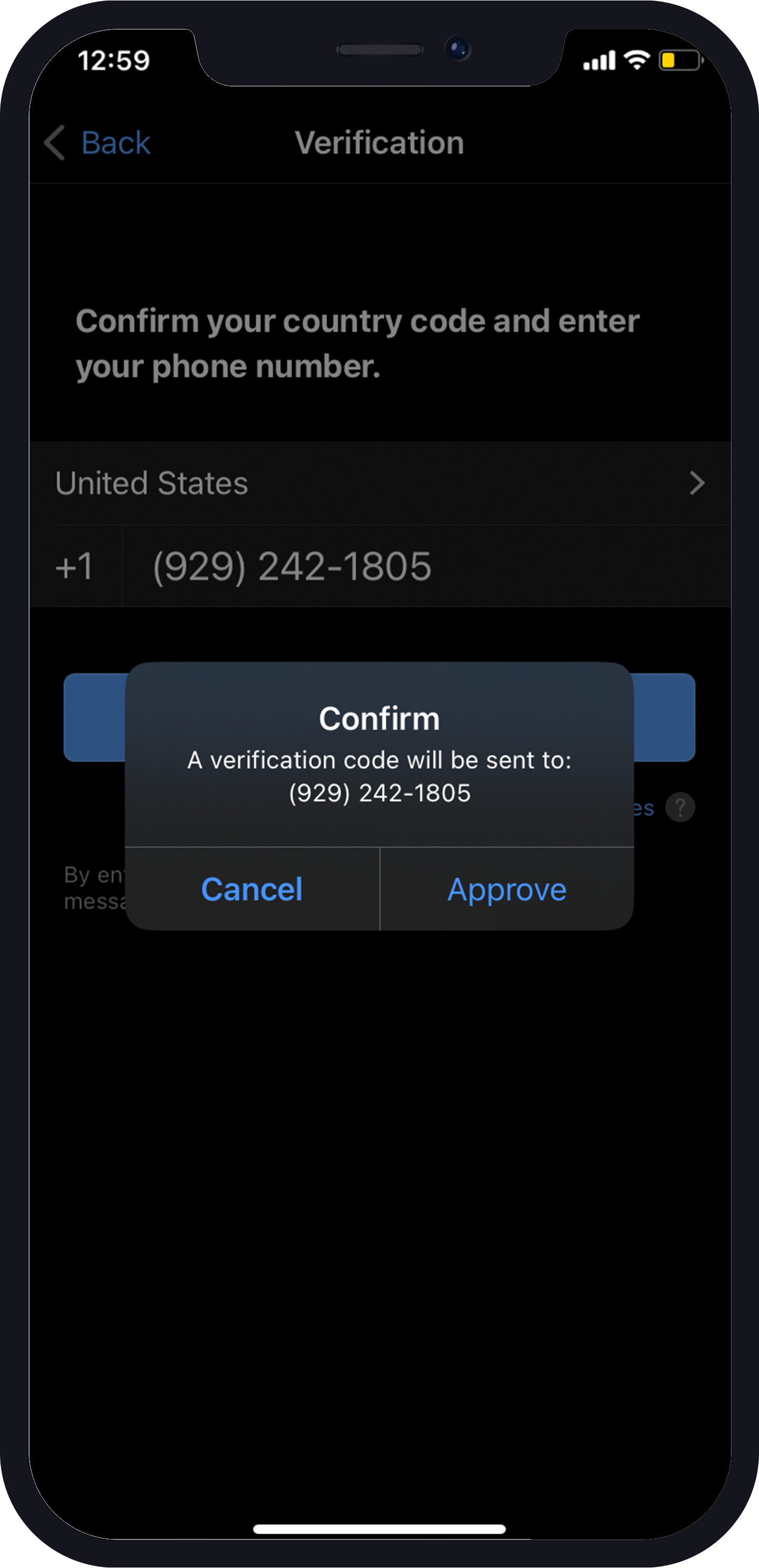This screenshot has width=759, height=1568.
Task: Tap Approve to send the verification code
Action: coord(507,889)
